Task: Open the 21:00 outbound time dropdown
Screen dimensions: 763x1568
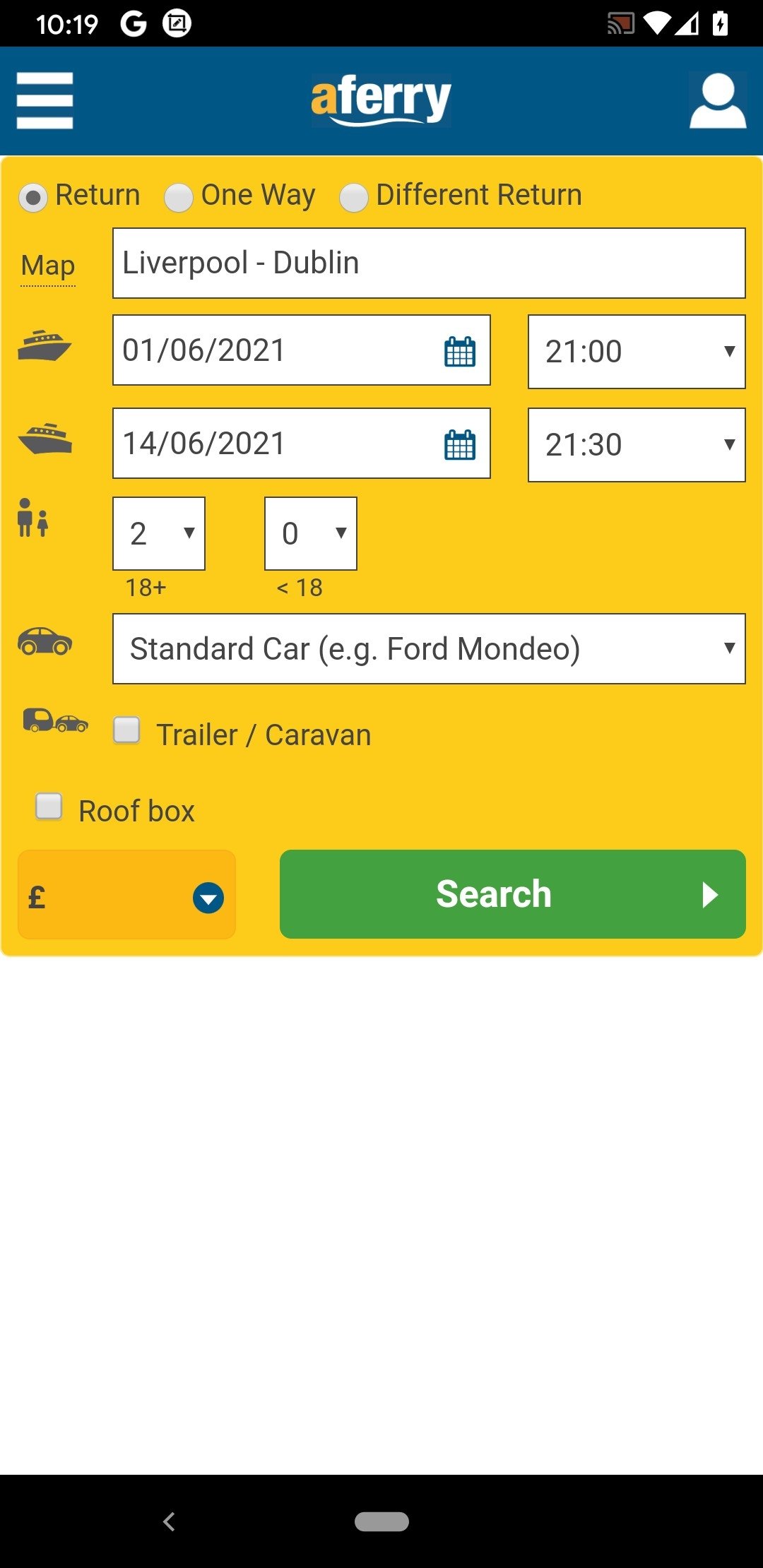Action: pos(637,352)
